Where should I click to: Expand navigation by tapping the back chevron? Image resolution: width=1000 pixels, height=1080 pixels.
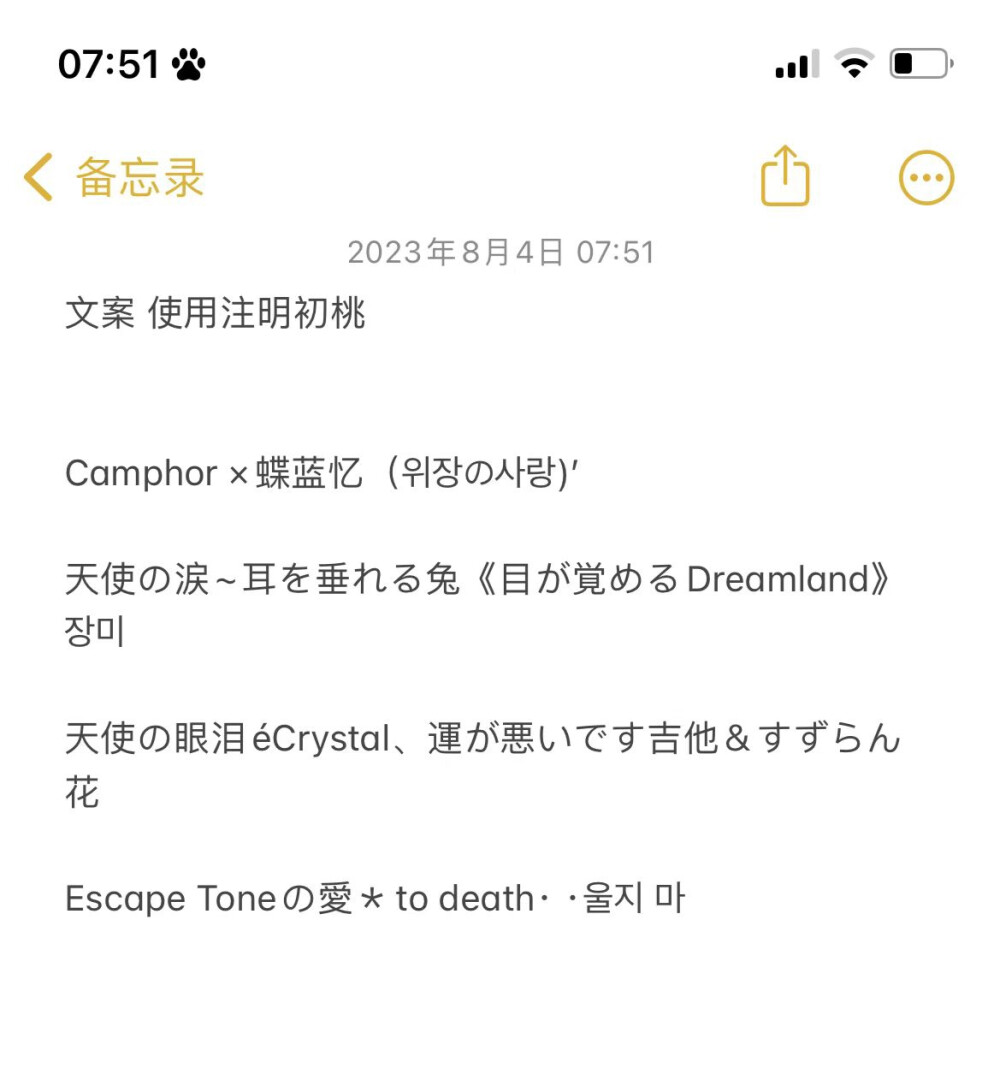pos(38,176)
